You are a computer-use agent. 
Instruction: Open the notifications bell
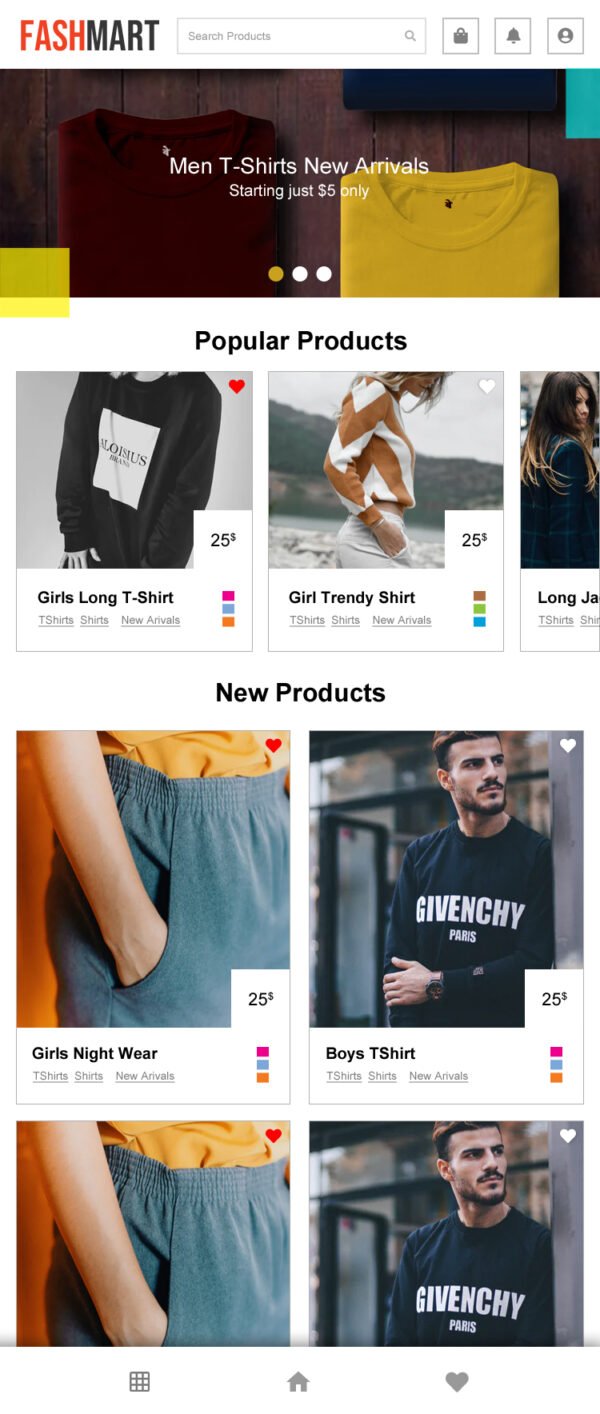click(x=513, y=36)
